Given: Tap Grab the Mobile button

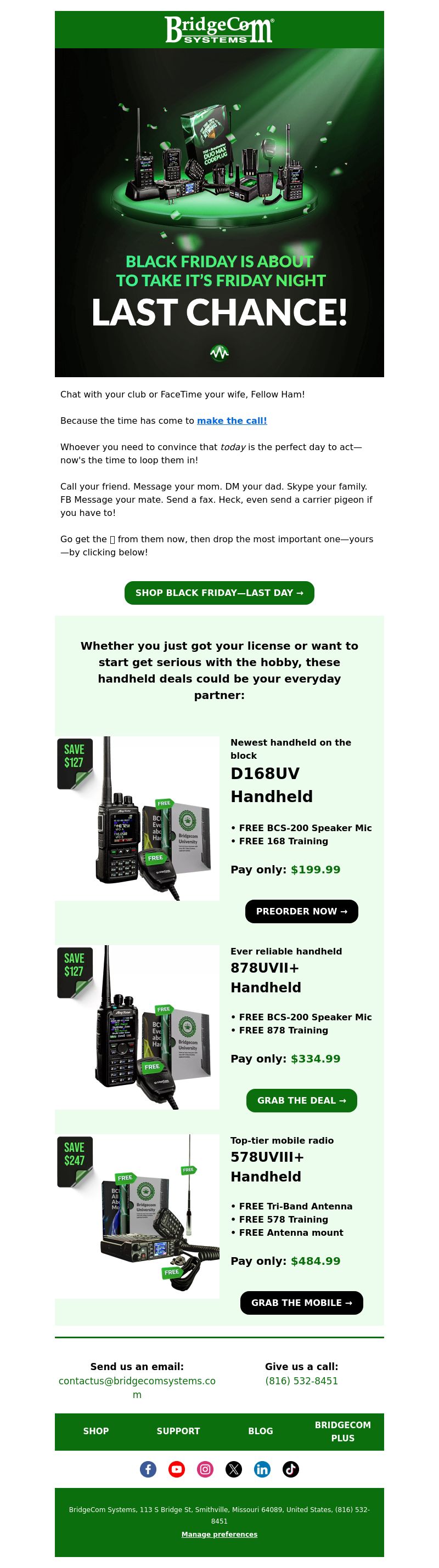Looking at the screenshot, I should [301, 1303].
